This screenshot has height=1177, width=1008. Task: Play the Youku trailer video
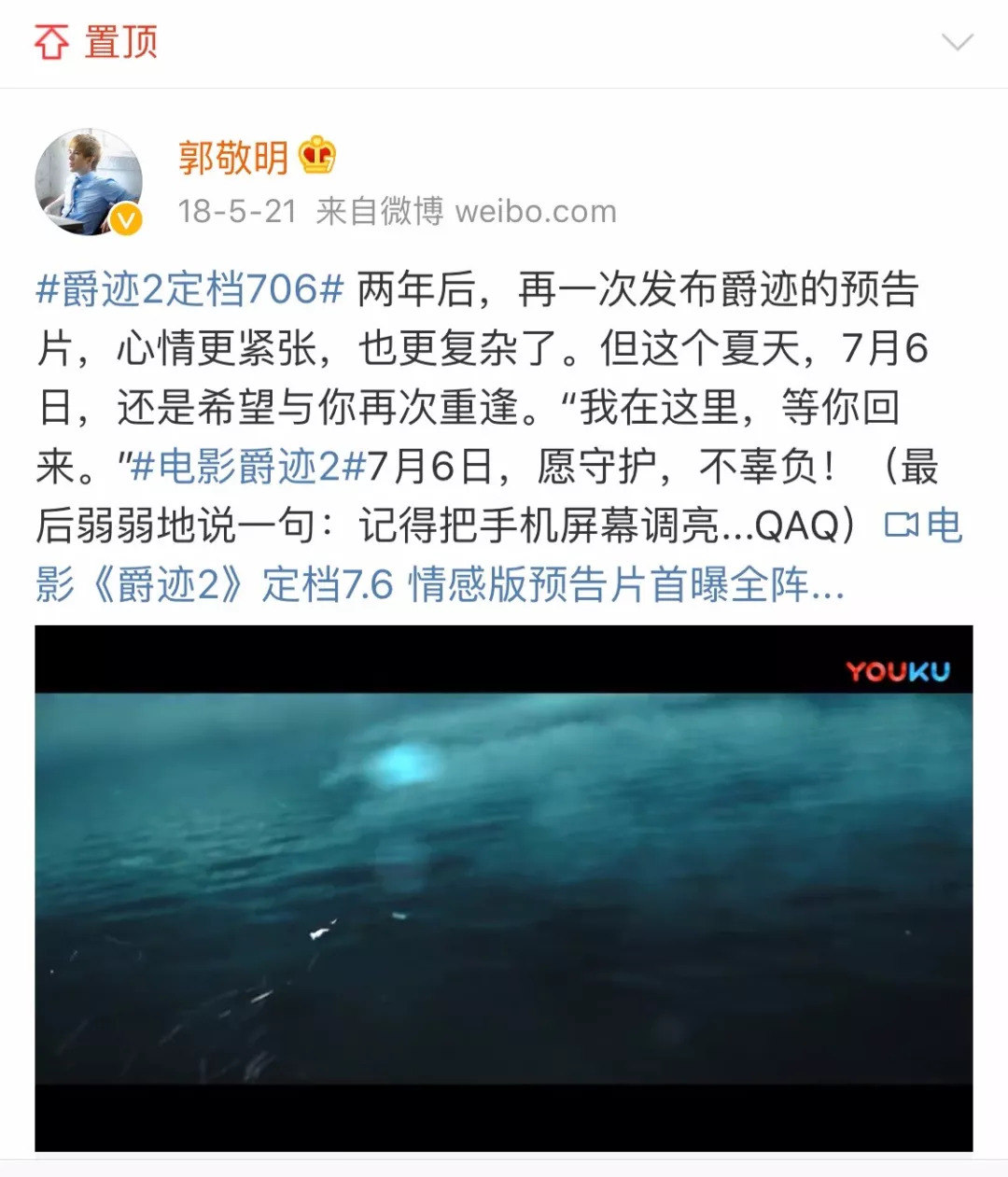[x=504, y=887]
